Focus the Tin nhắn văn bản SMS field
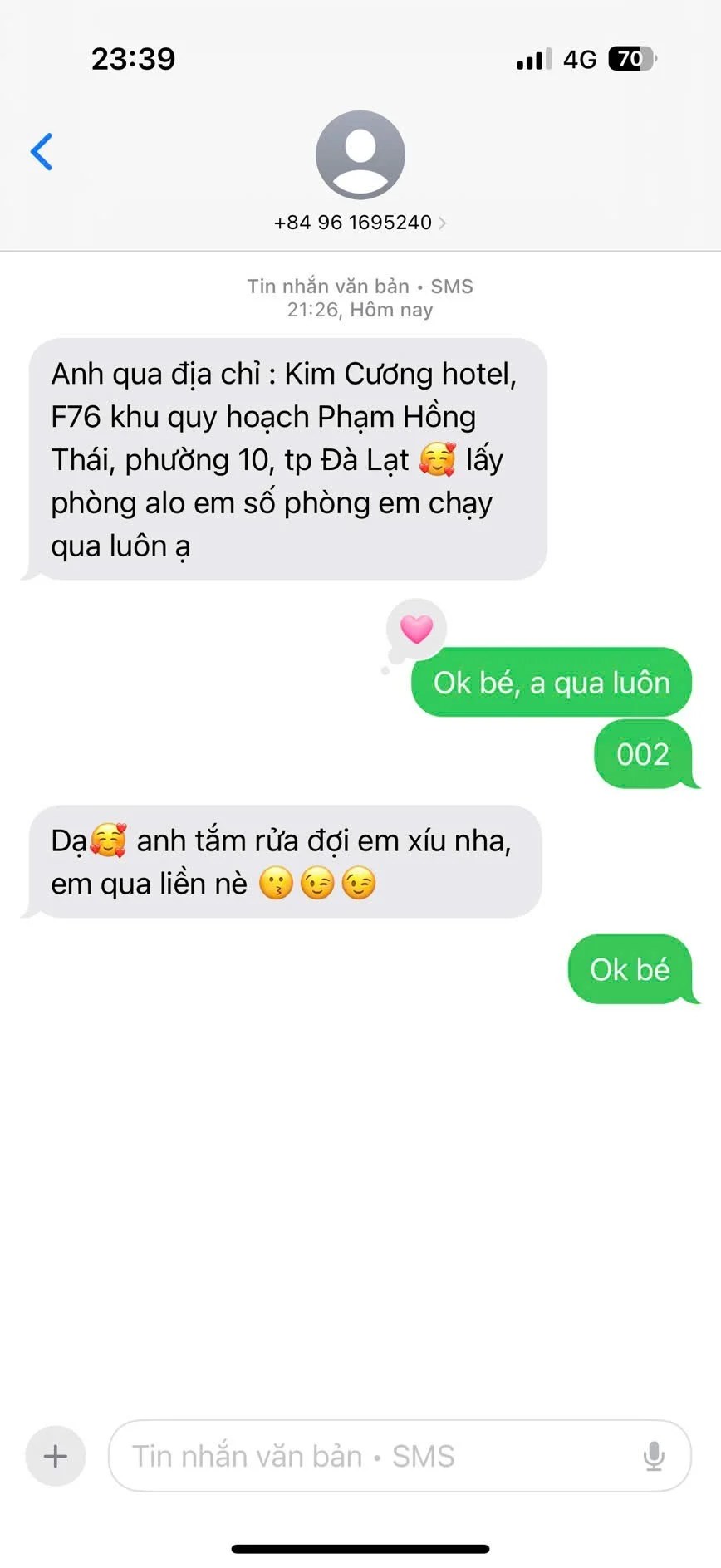This screenshot has width=721, height=1568. point(374,1456)
